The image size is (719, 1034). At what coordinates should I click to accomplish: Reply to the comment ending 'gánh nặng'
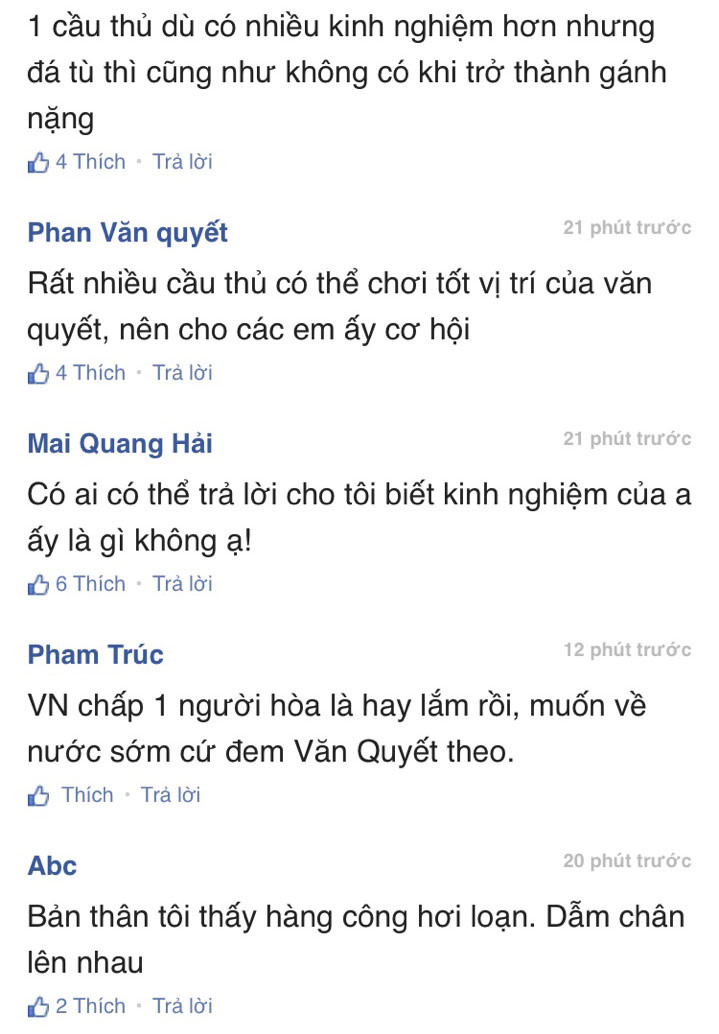tap(182, 162)
